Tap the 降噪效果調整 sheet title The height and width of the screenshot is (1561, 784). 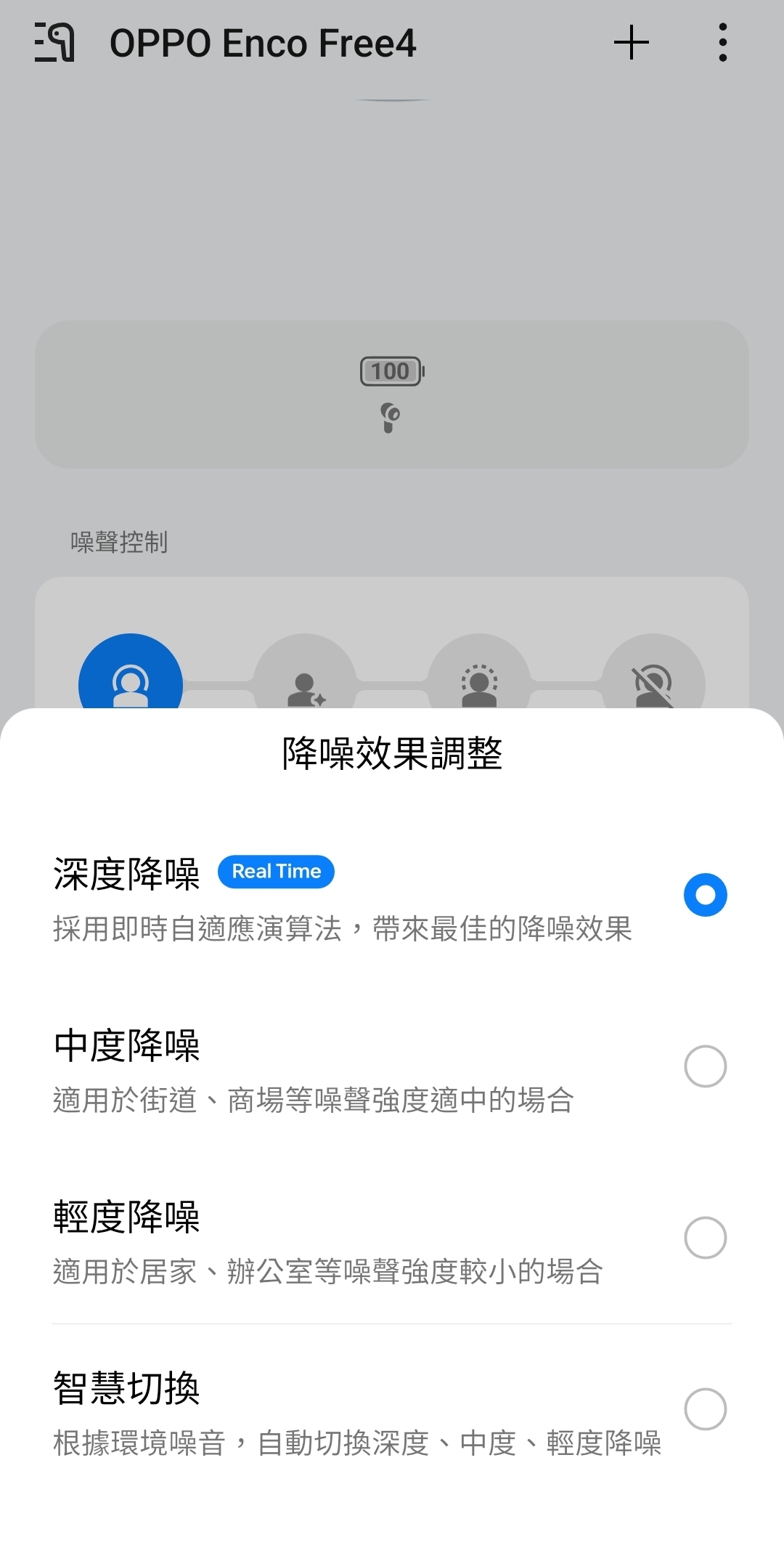click(x=392, y=754)
